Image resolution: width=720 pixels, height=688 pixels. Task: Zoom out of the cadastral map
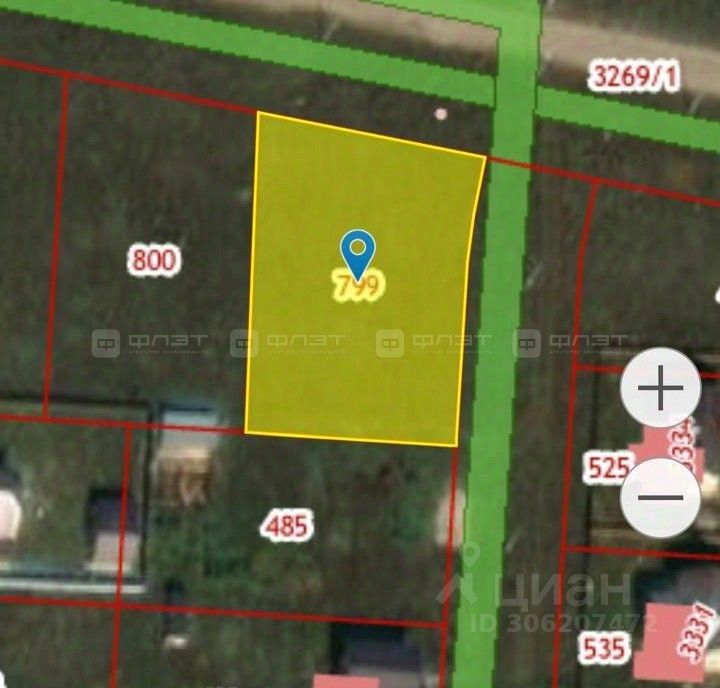[660, 497]
